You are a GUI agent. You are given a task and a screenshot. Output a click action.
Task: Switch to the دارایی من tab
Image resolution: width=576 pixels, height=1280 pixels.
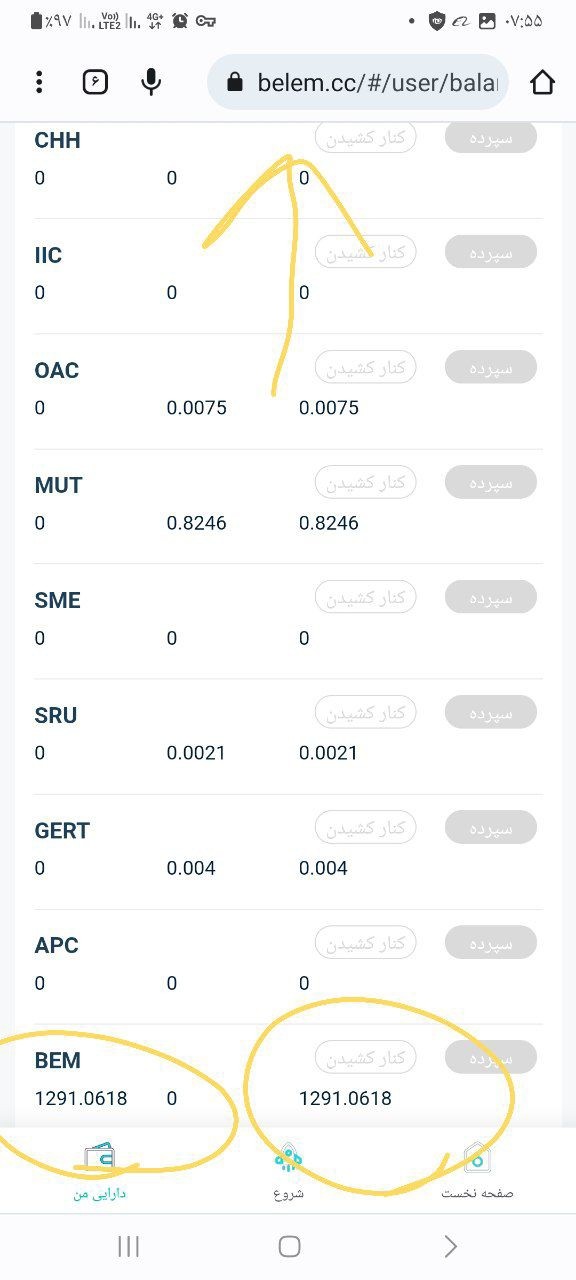pos(100,1171)
